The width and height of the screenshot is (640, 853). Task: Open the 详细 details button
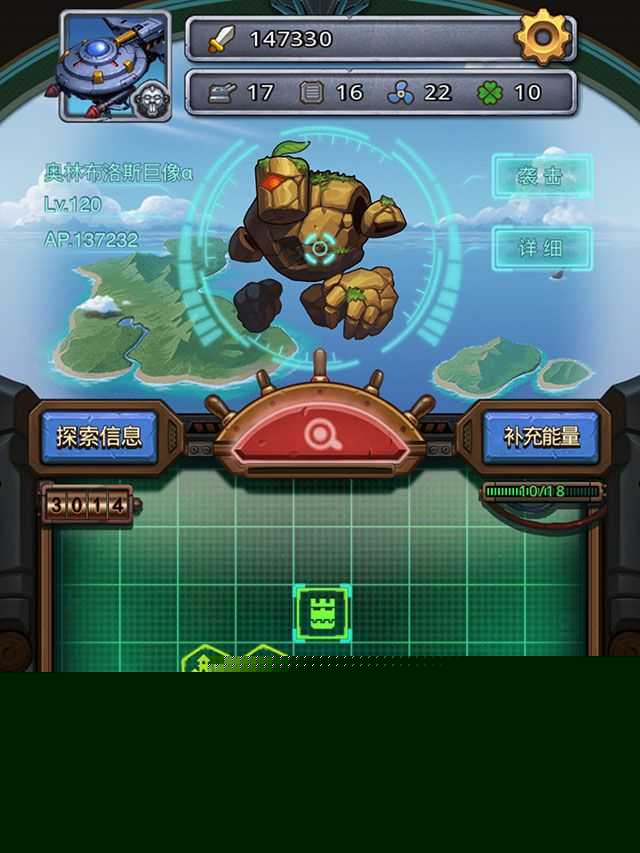coord(541,248)
